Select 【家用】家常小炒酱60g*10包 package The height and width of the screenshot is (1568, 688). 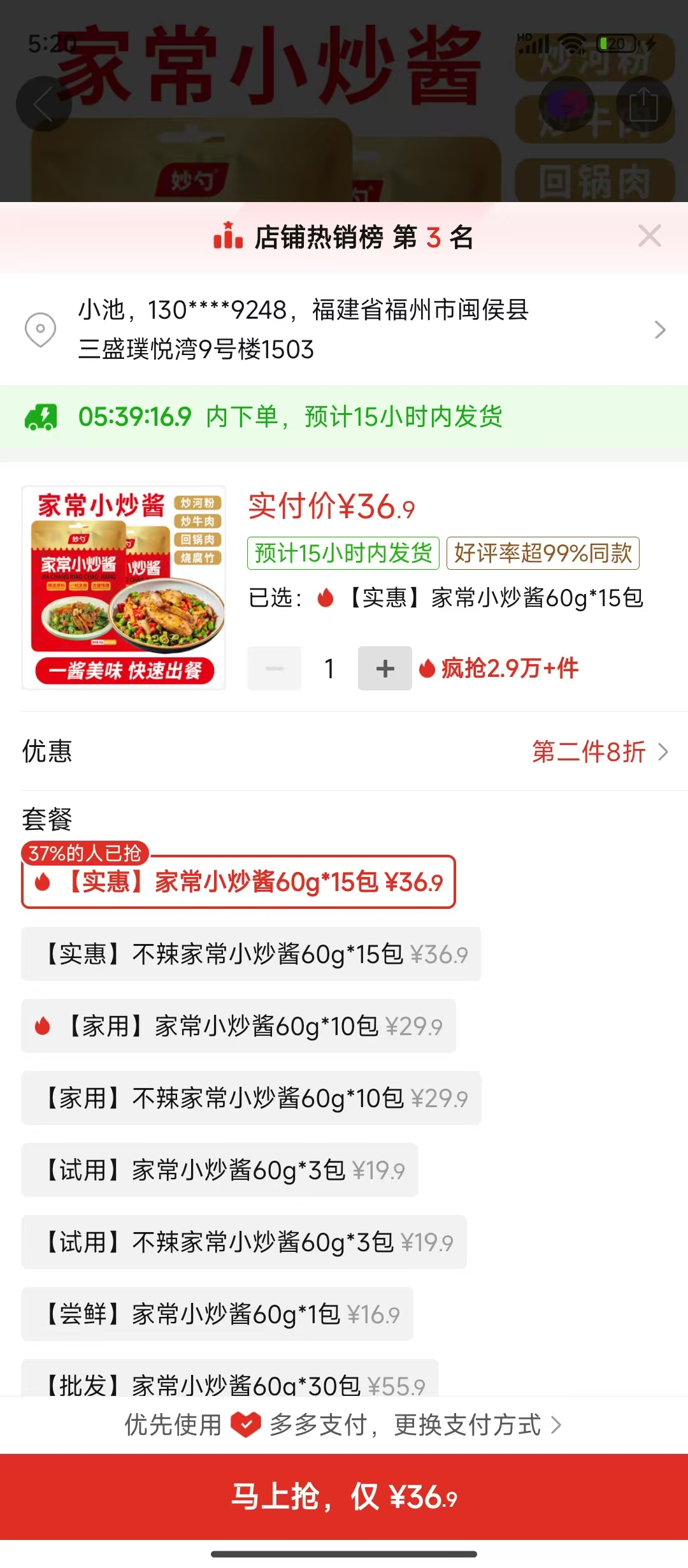tap(238, 1026)
